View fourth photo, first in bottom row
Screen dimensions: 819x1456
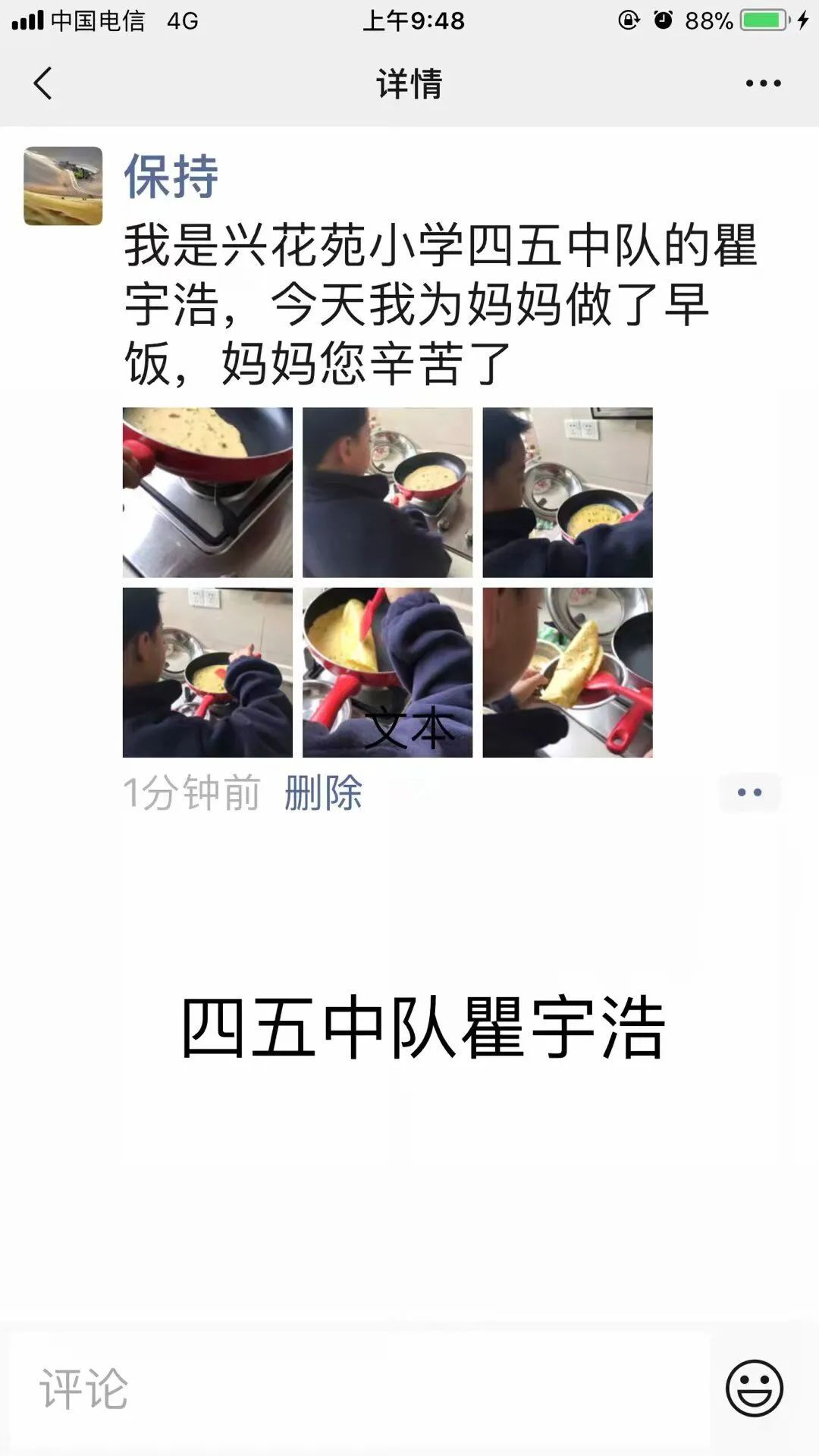coord(208,673)
